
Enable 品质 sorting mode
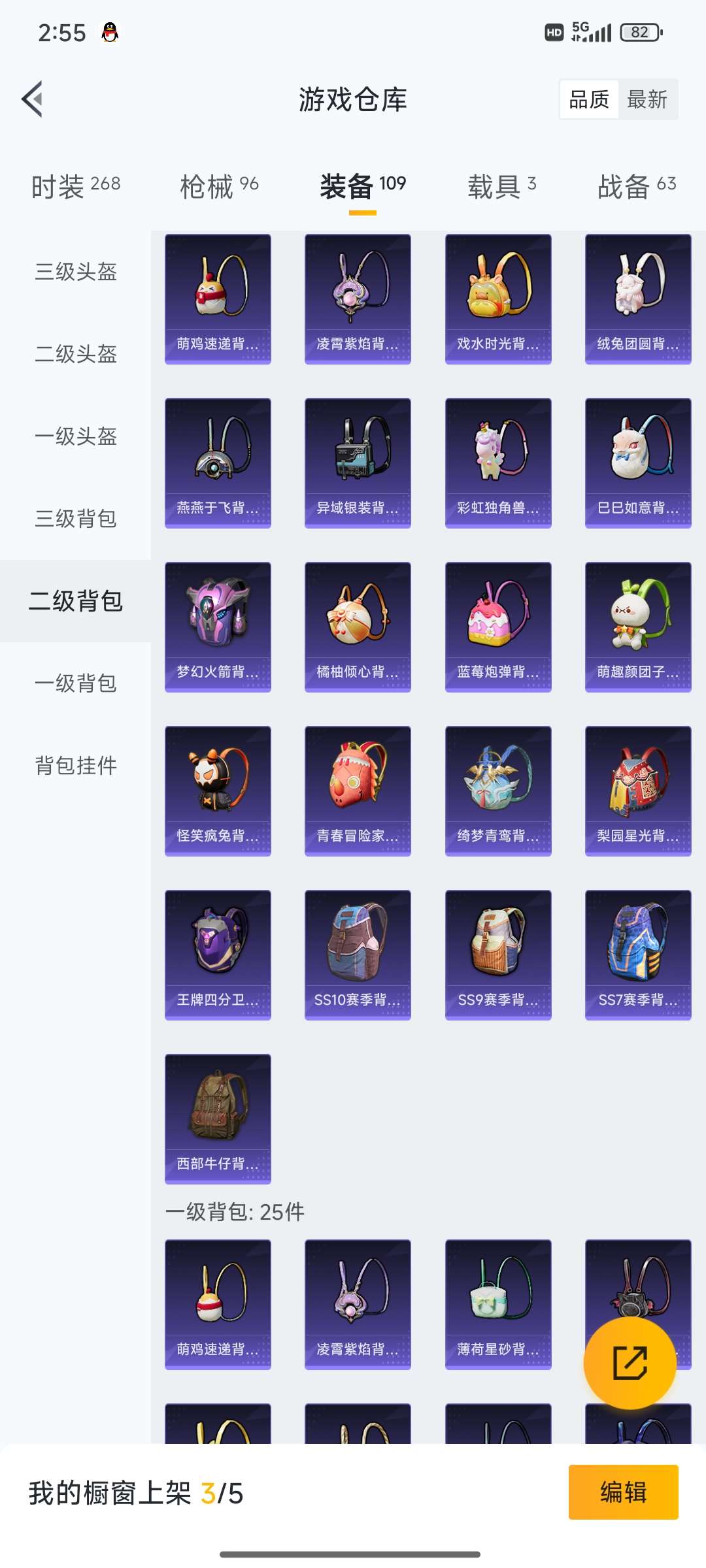[588, 99]
